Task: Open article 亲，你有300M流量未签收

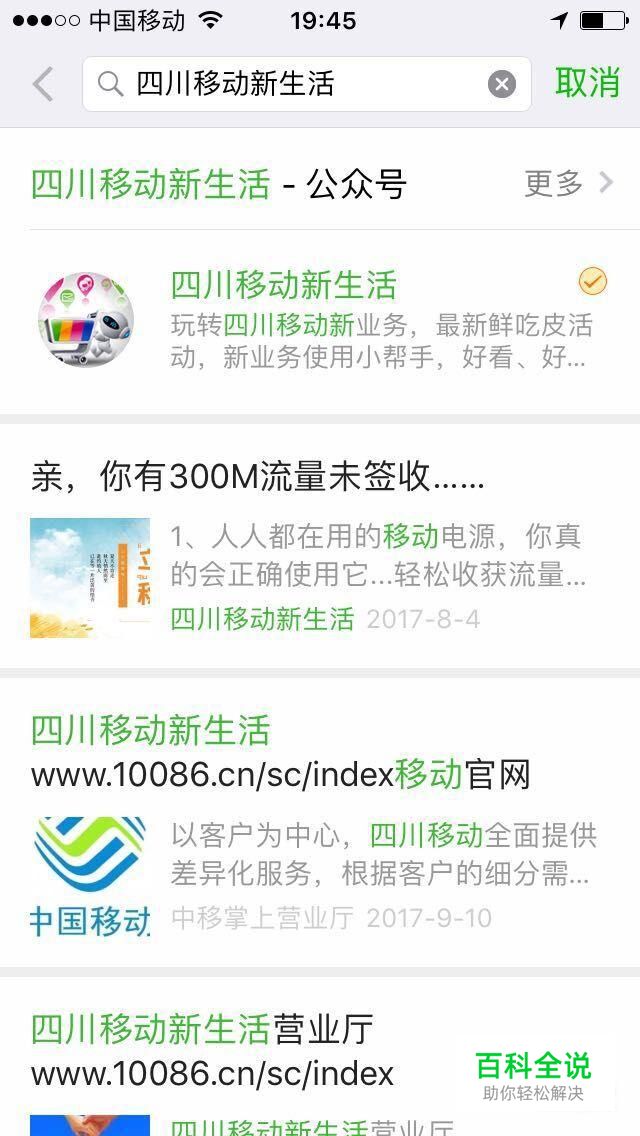Action: 320,547
